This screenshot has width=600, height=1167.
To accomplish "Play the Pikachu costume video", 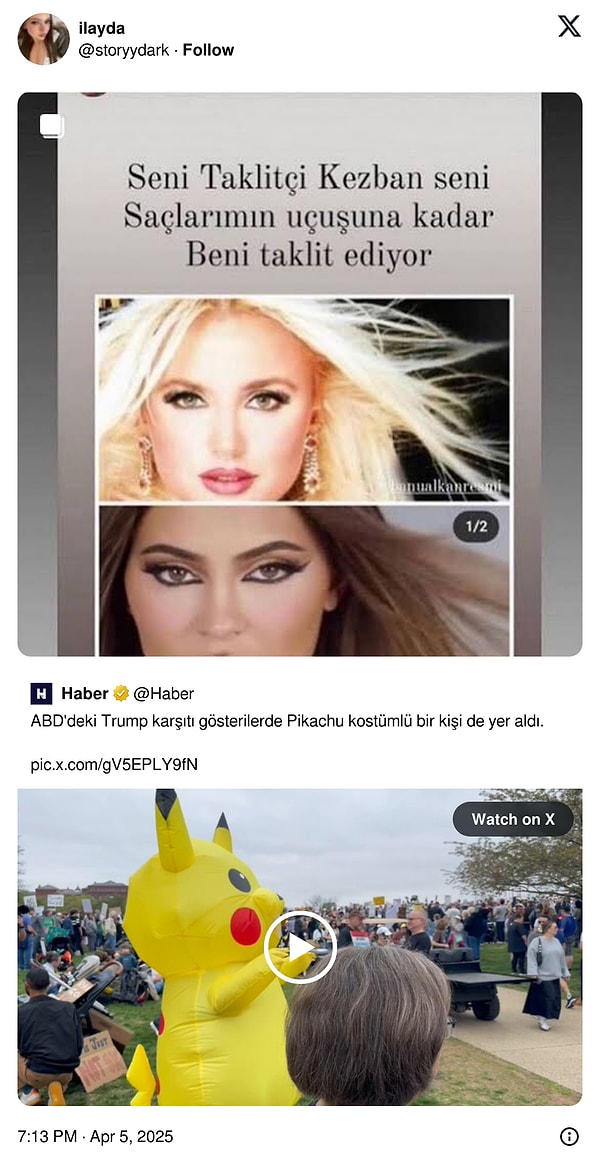I will point(299,946).
